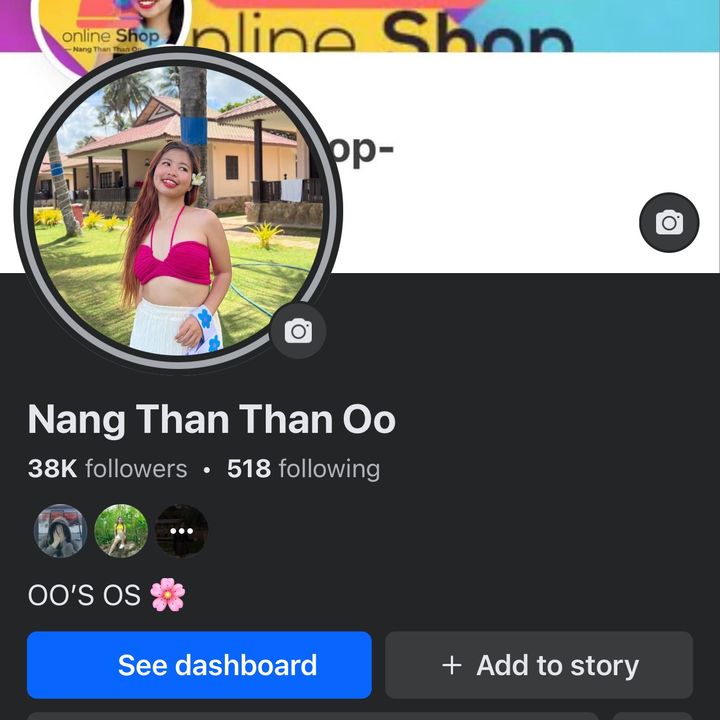Tap the camera icon on the cover photo

click(669, 222)
